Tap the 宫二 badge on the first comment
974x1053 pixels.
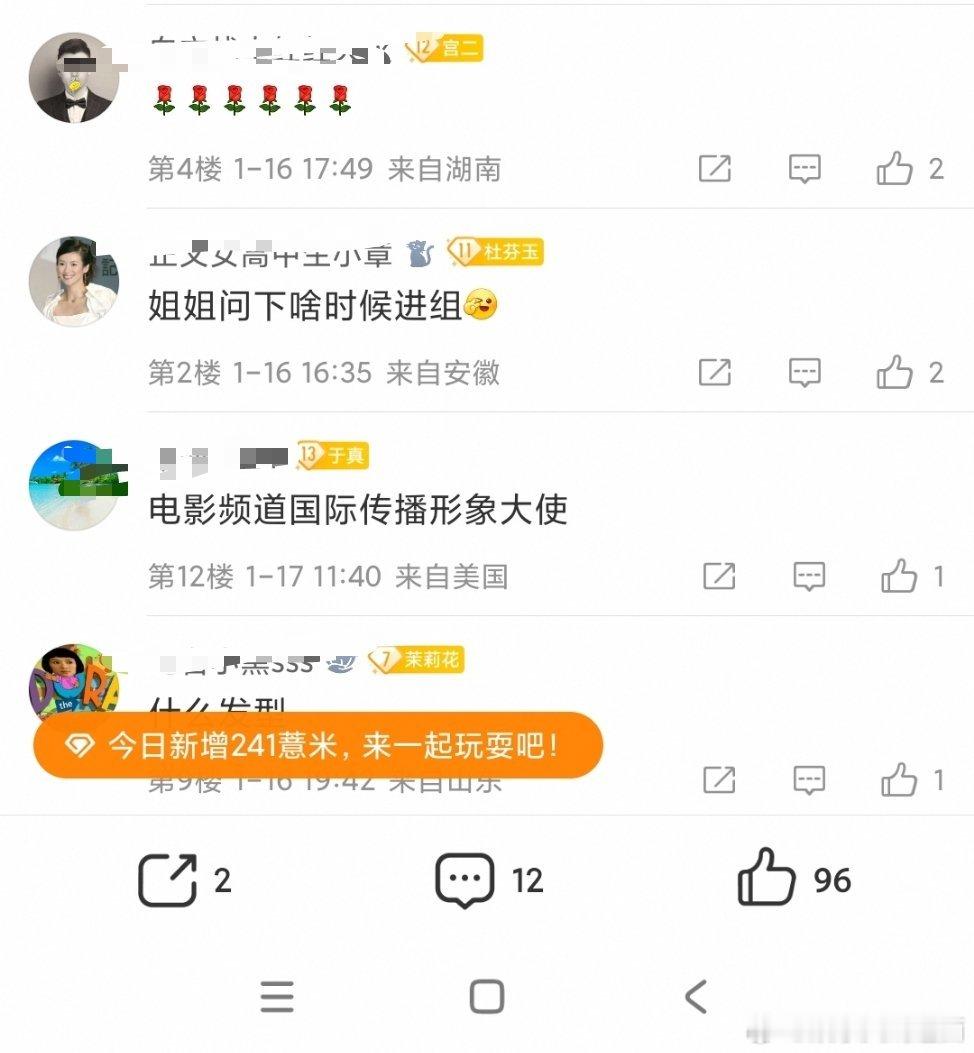click(x=446, y=48)
